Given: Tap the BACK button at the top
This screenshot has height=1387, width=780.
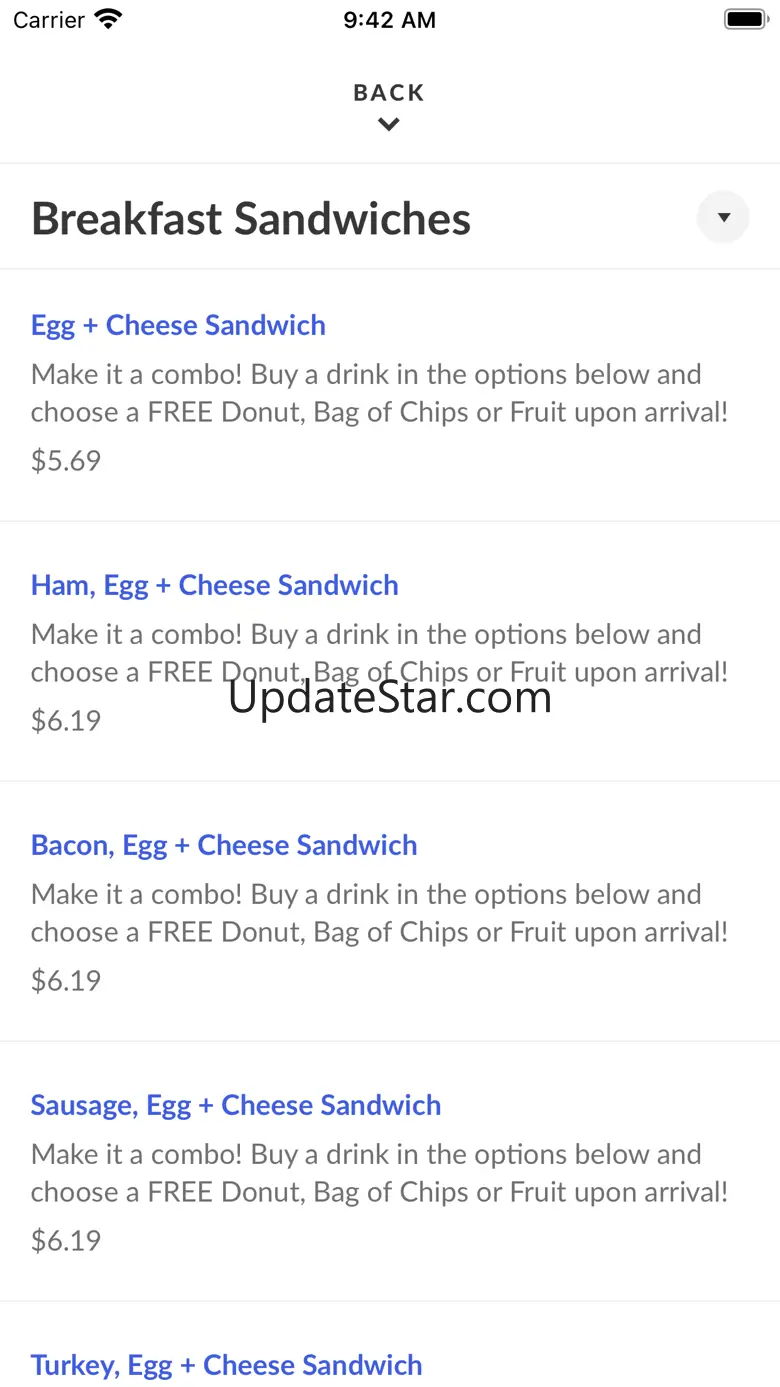Looking at the screenshot, I should pos(389,105).
